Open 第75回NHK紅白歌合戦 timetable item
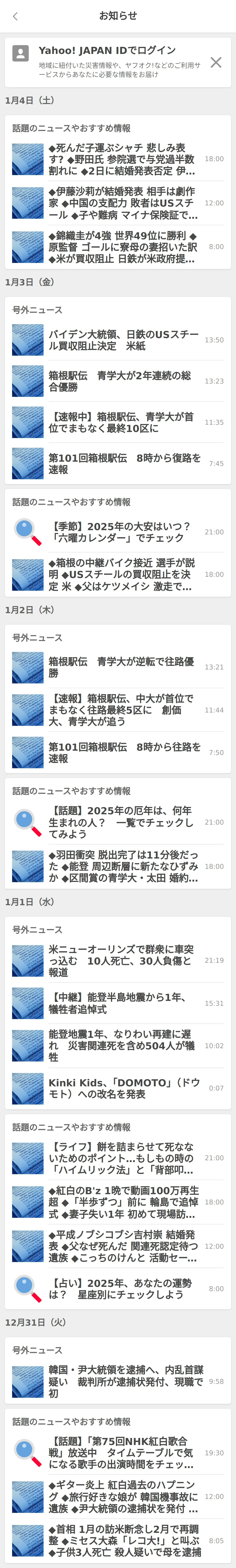The width and height of the screenshot is (236, 1568). pos(122,1453)
